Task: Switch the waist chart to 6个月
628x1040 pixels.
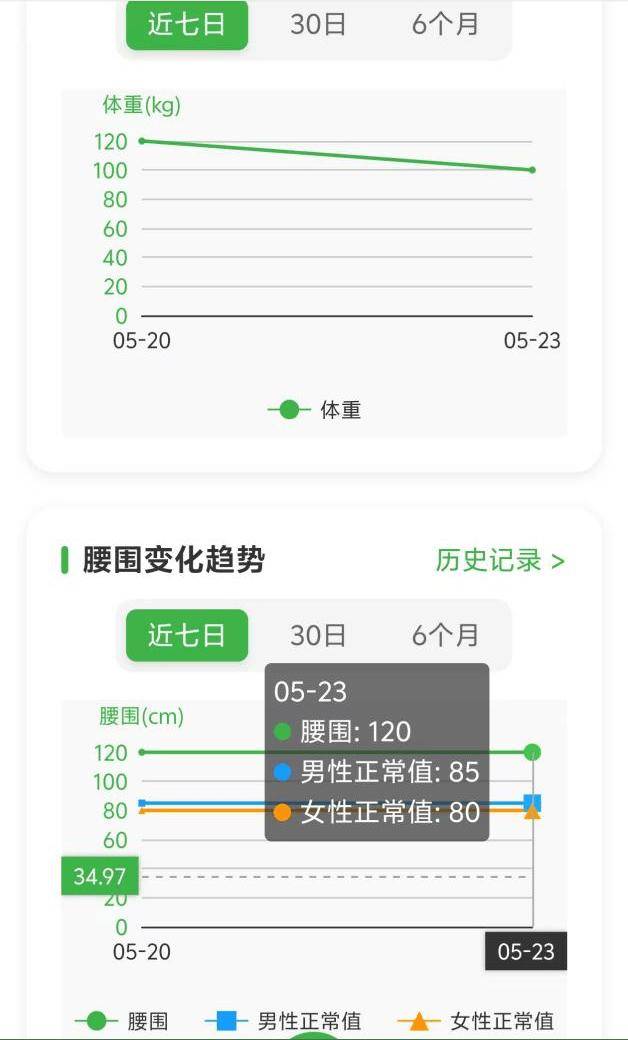Action: pos(445,635)
